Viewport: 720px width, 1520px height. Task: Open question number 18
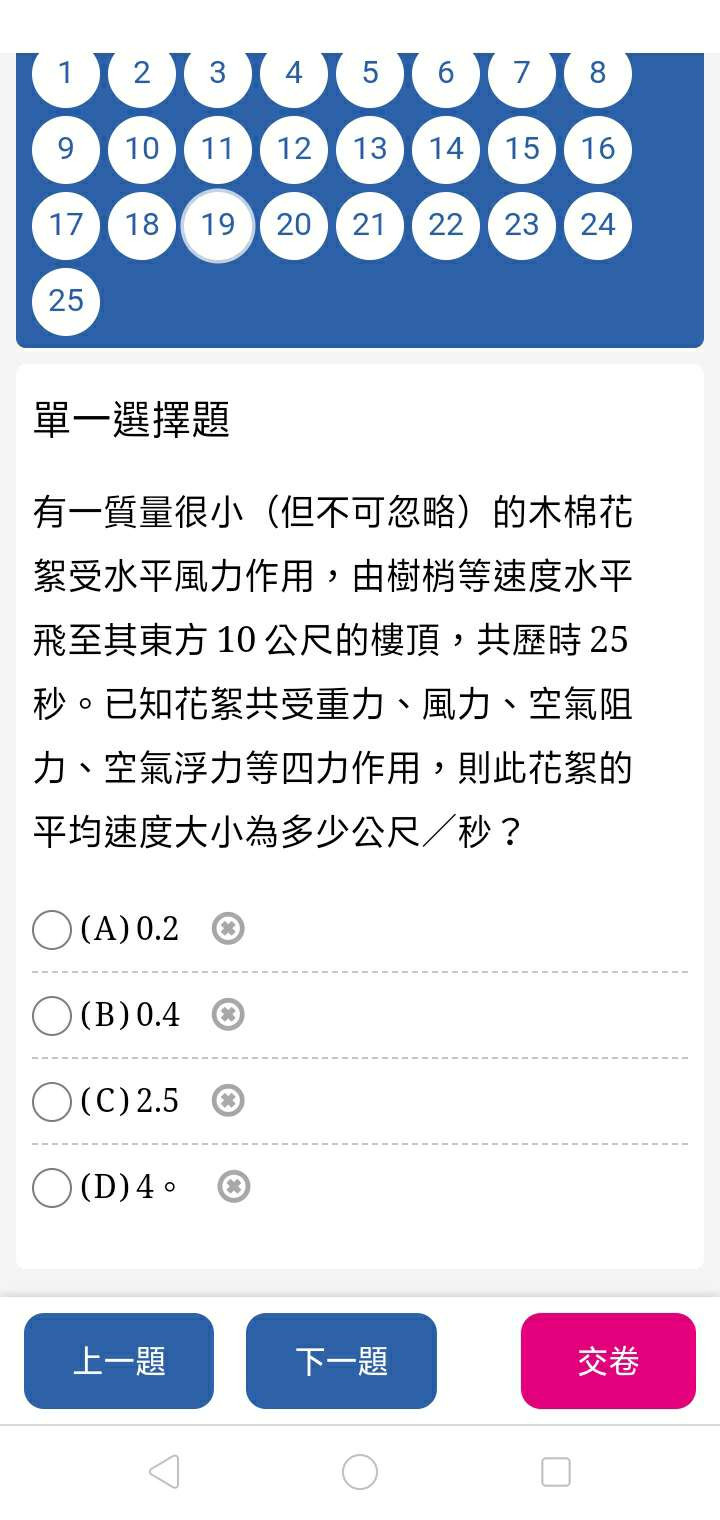pos(142,225)
